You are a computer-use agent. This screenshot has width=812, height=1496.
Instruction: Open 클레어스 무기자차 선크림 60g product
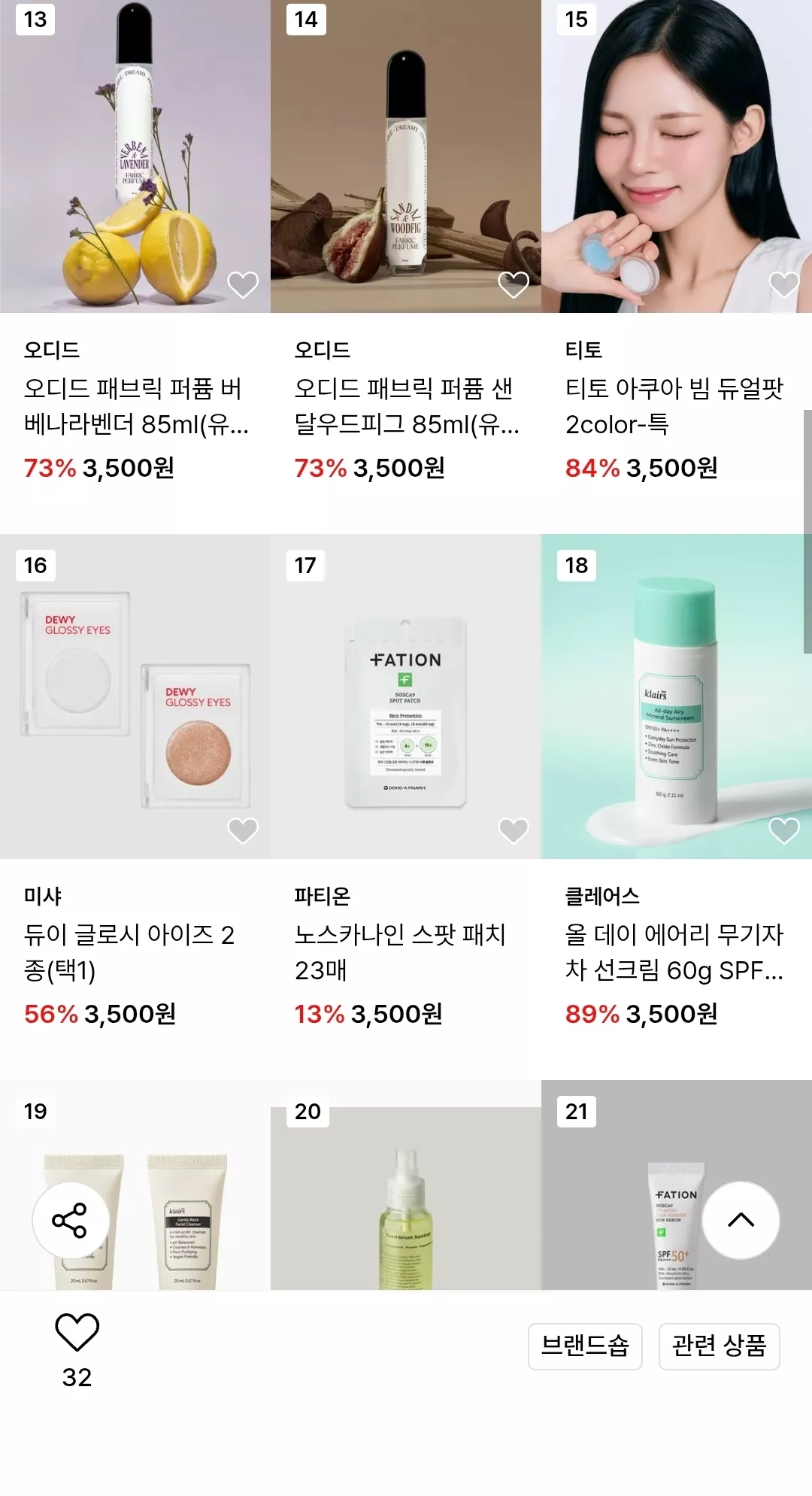click(x=674, y=952)
